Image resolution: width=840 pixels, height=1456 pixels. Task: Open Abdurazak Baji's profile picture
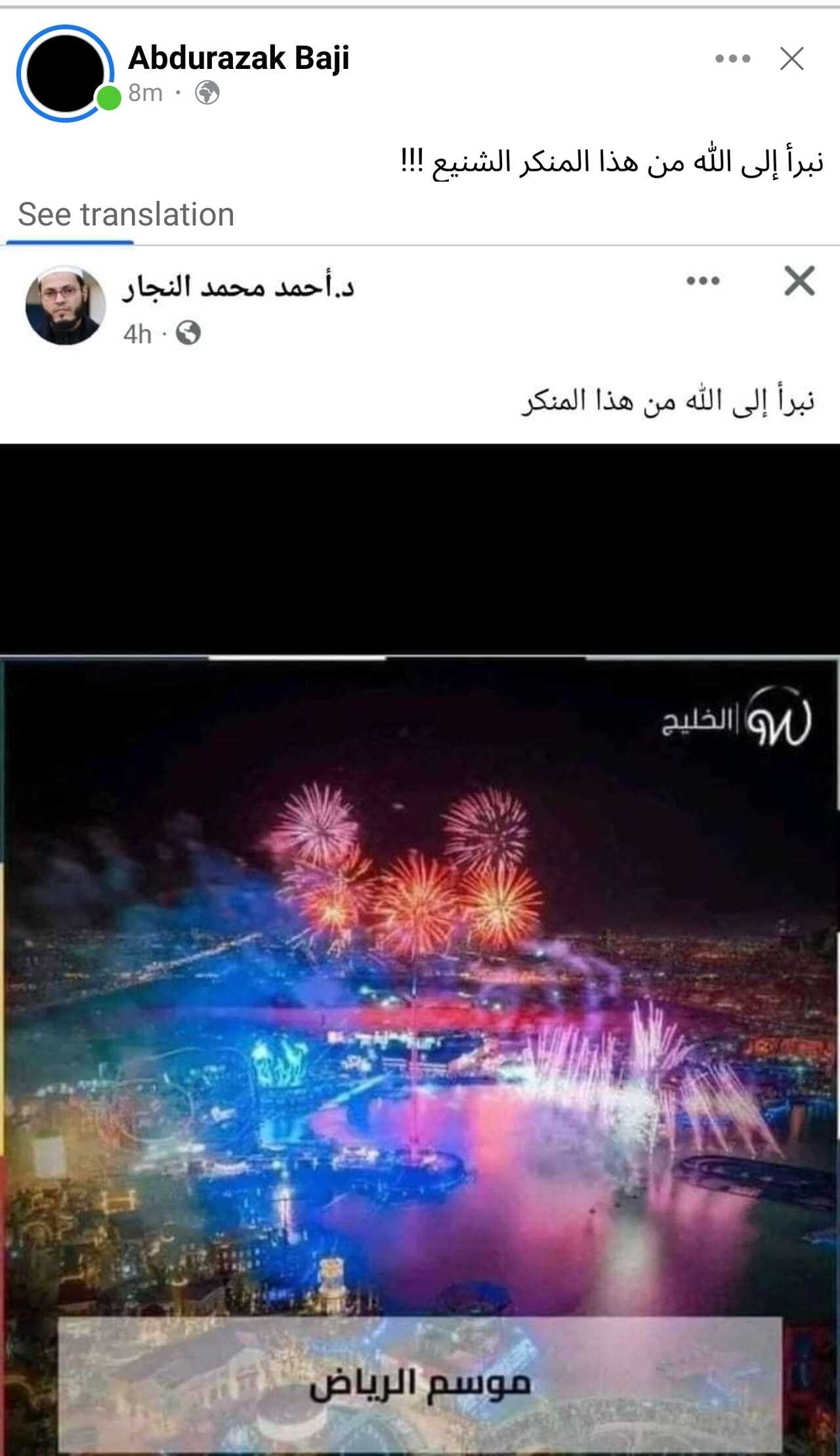click(x=65, y=74)
